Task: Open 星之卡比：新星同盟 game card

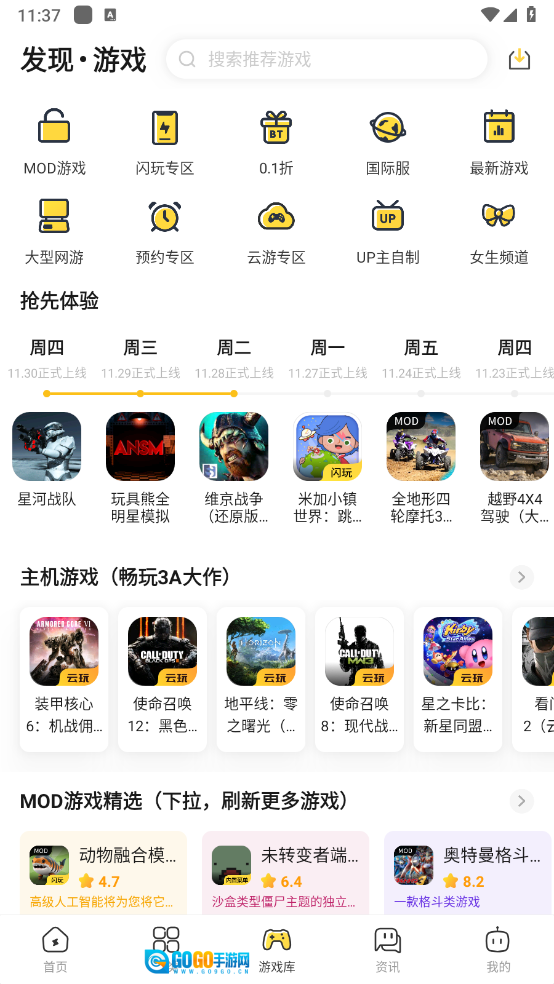Action: click(x=457, y=679)
